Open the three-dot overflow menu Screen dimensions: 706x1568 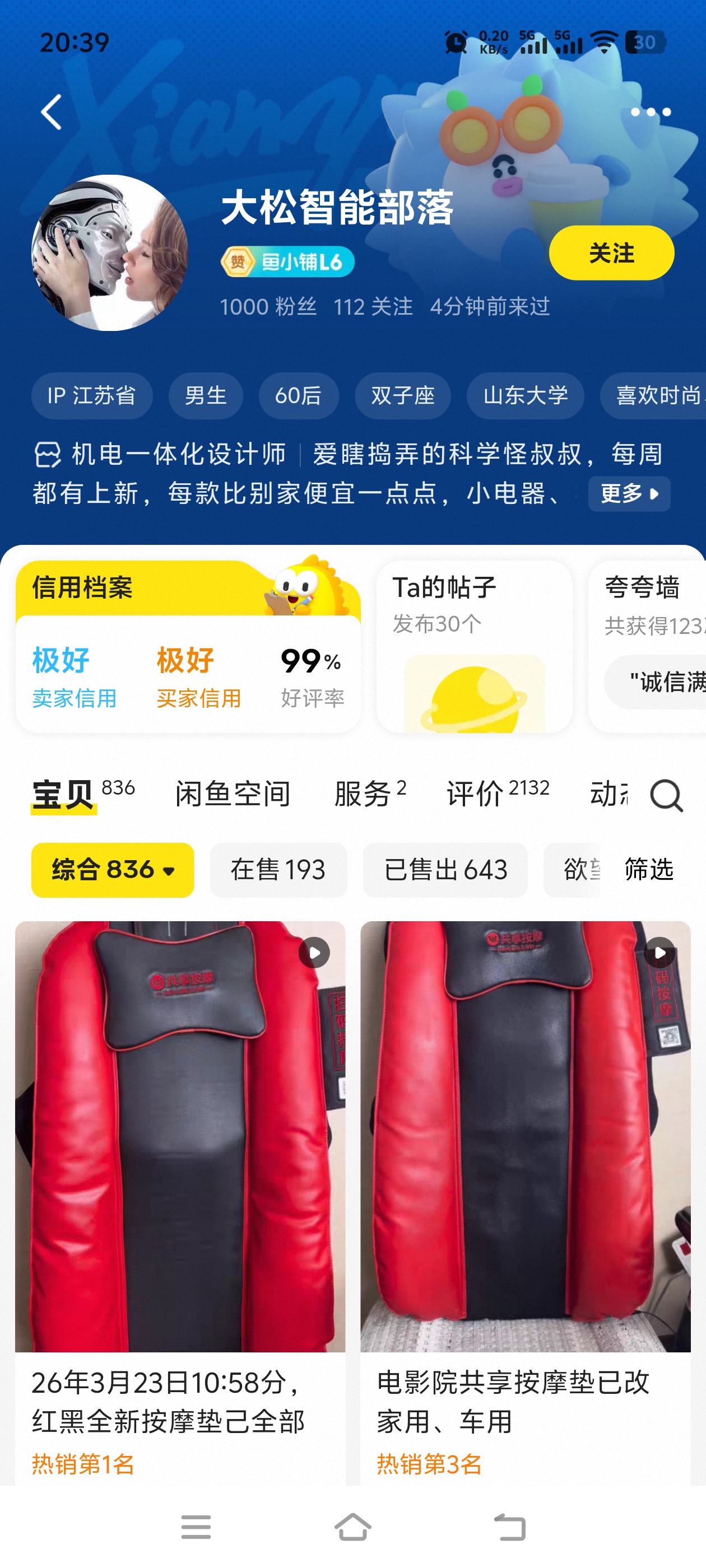(x=650, y=112)
